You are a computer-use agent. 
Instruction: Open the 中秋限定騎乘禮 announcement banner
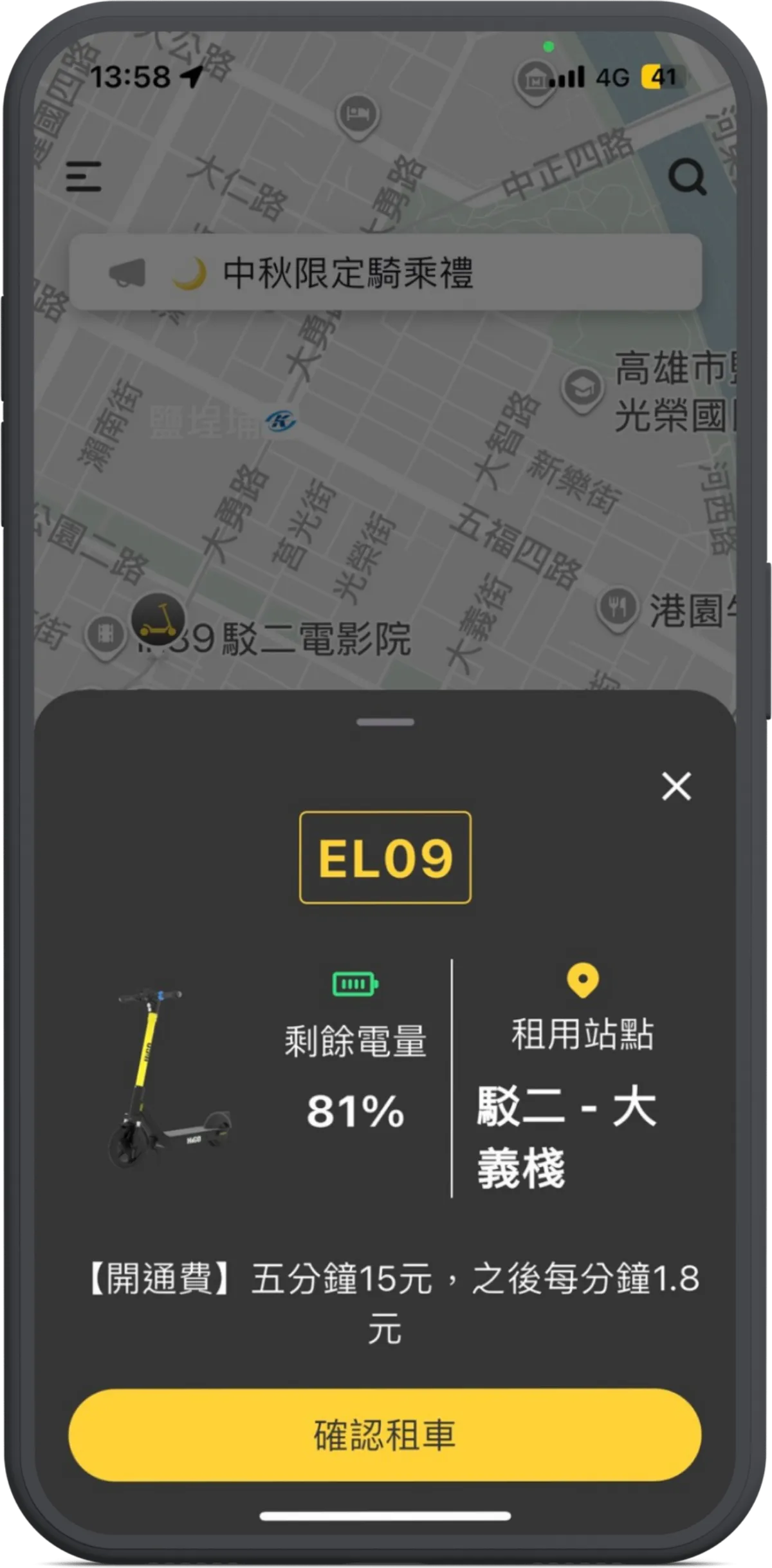click(x=385, y=272)
